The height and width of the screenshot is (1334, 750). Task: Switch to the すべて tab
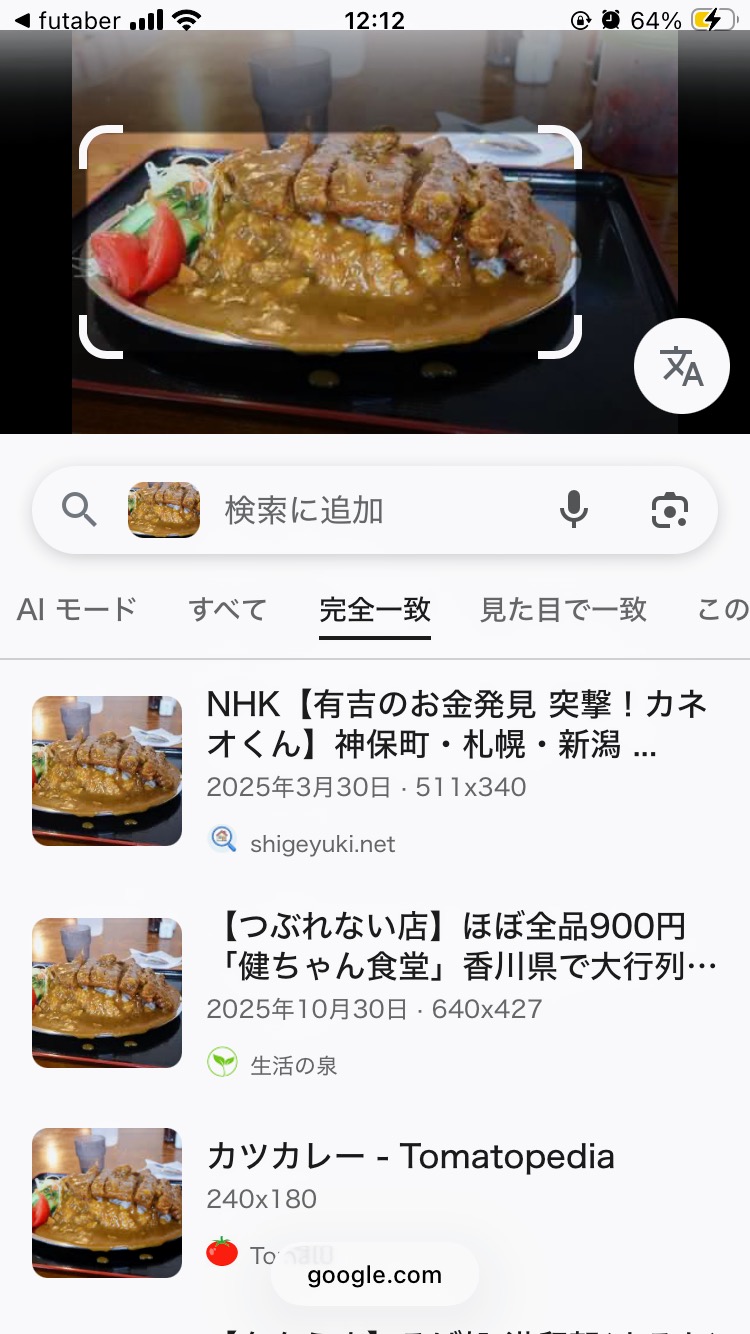[x=228, y=609]
